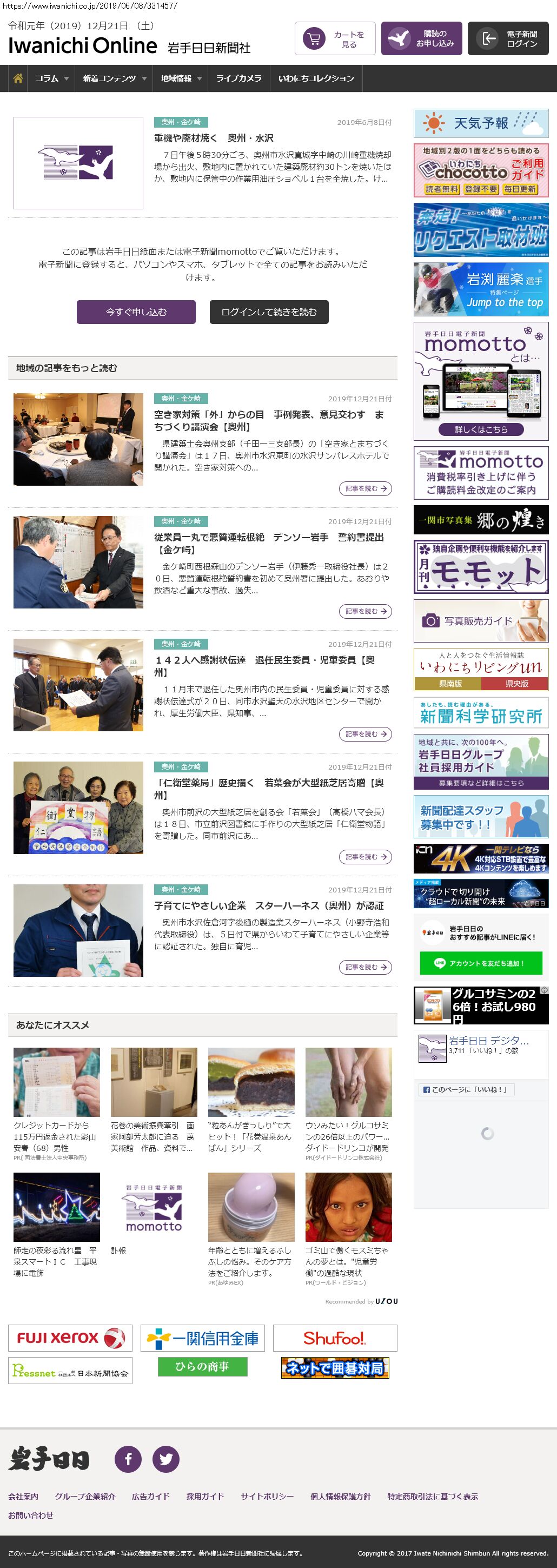The image size is (557, 1568).
Task: Tap アカウントを友だち追加 LINE button
Action: pyautogui.click(x=480, y=963)
